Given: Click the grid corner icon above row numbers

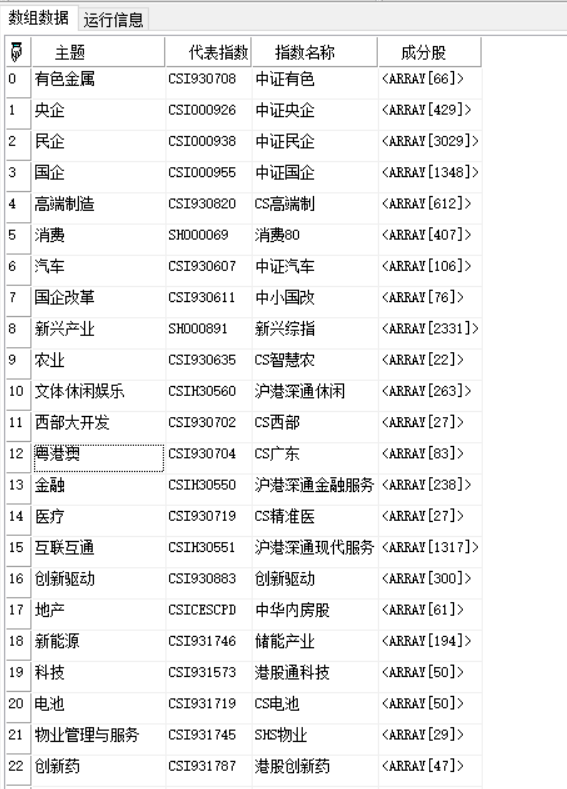Looking at the screenshot, I should [18, 52].
